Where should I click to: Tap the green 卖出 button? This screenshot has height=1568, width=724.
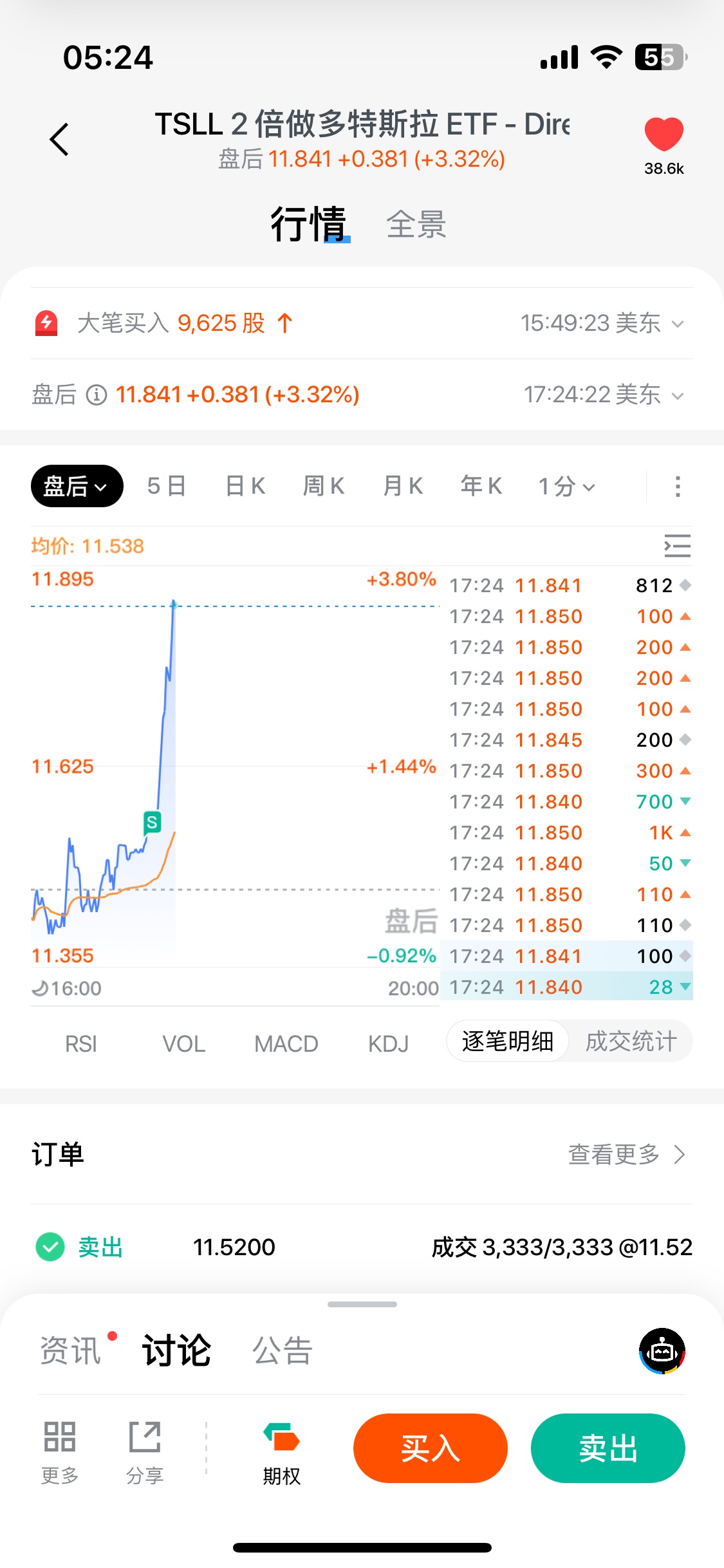click(608, 1448)
